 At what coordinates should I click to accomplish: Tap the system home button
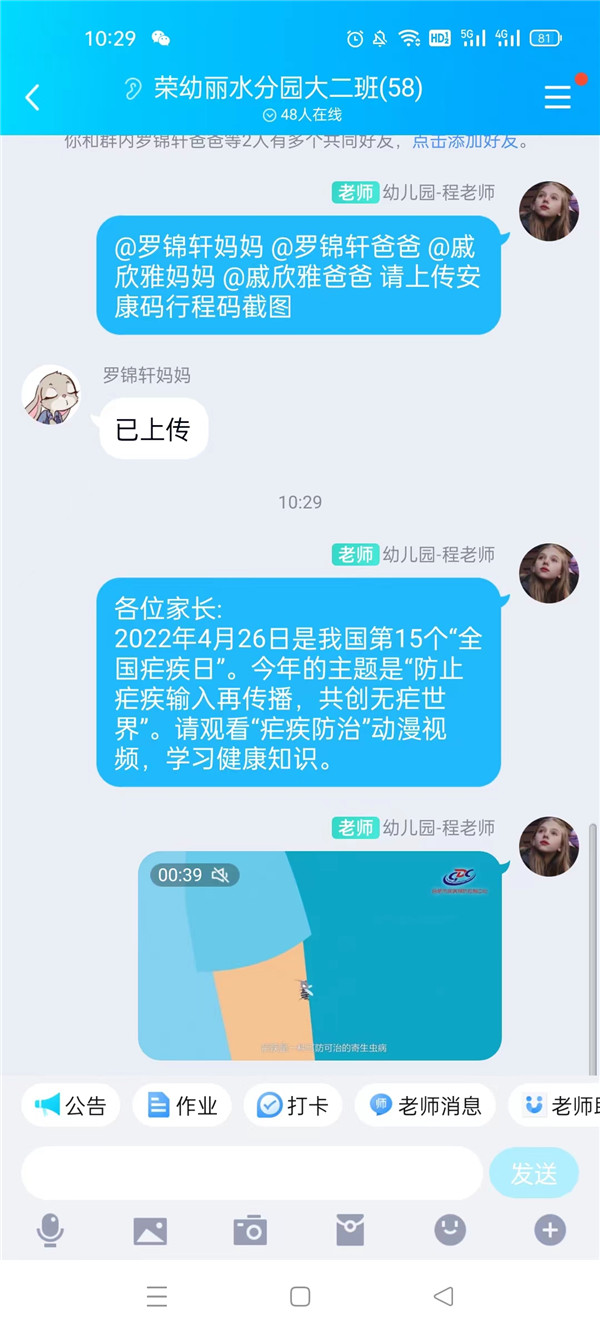(300, 1297)
